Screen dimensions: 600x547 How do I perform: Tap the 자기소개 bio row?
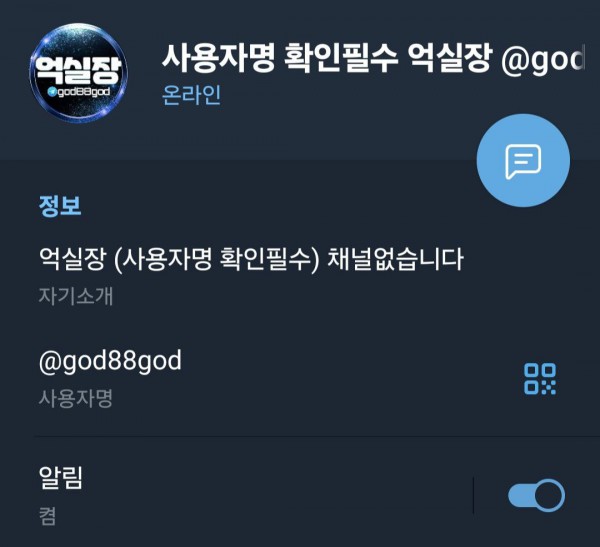(x=250, y=276)
